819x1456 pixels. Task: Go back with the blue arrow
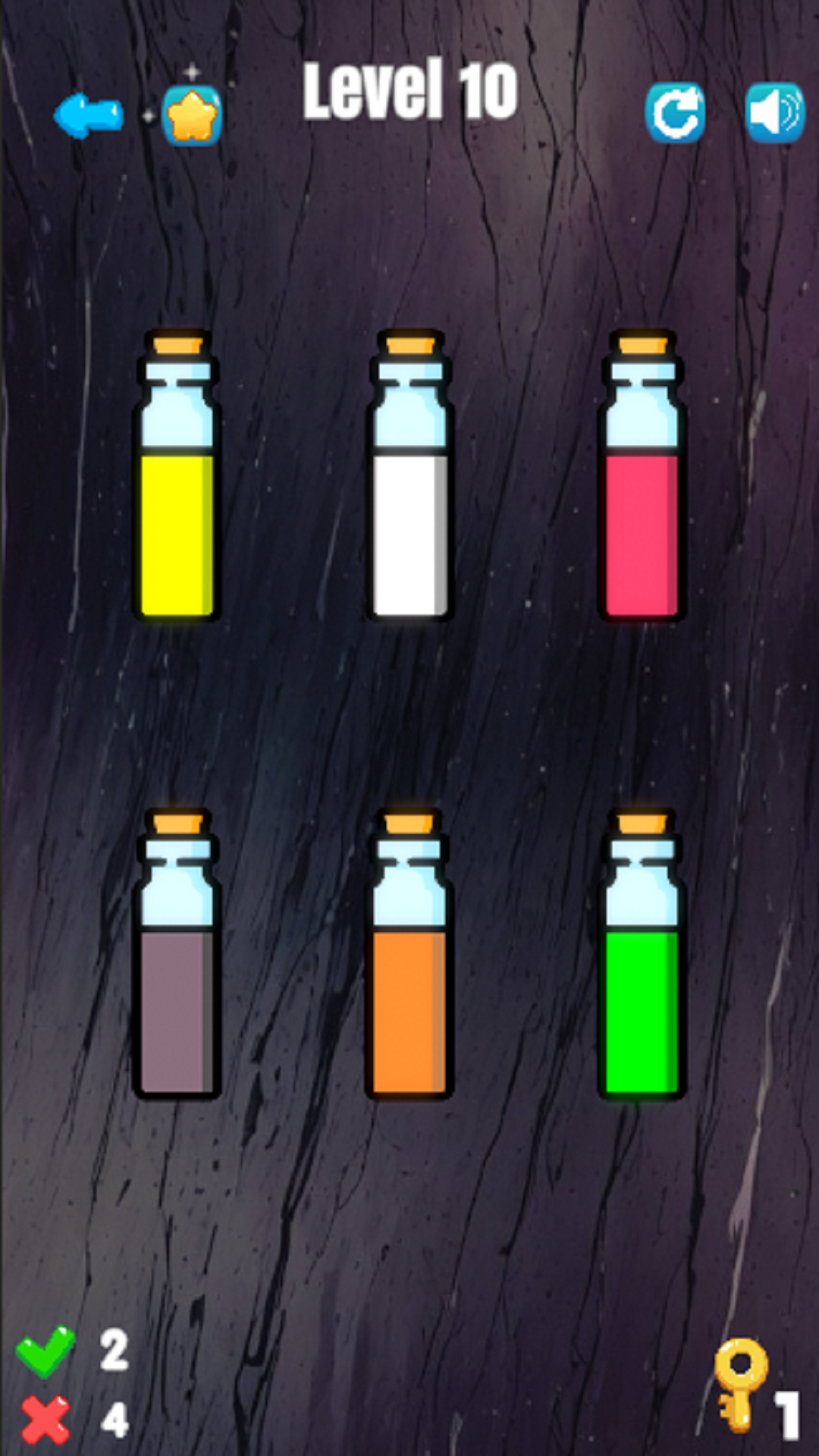[x=89, y=116]
